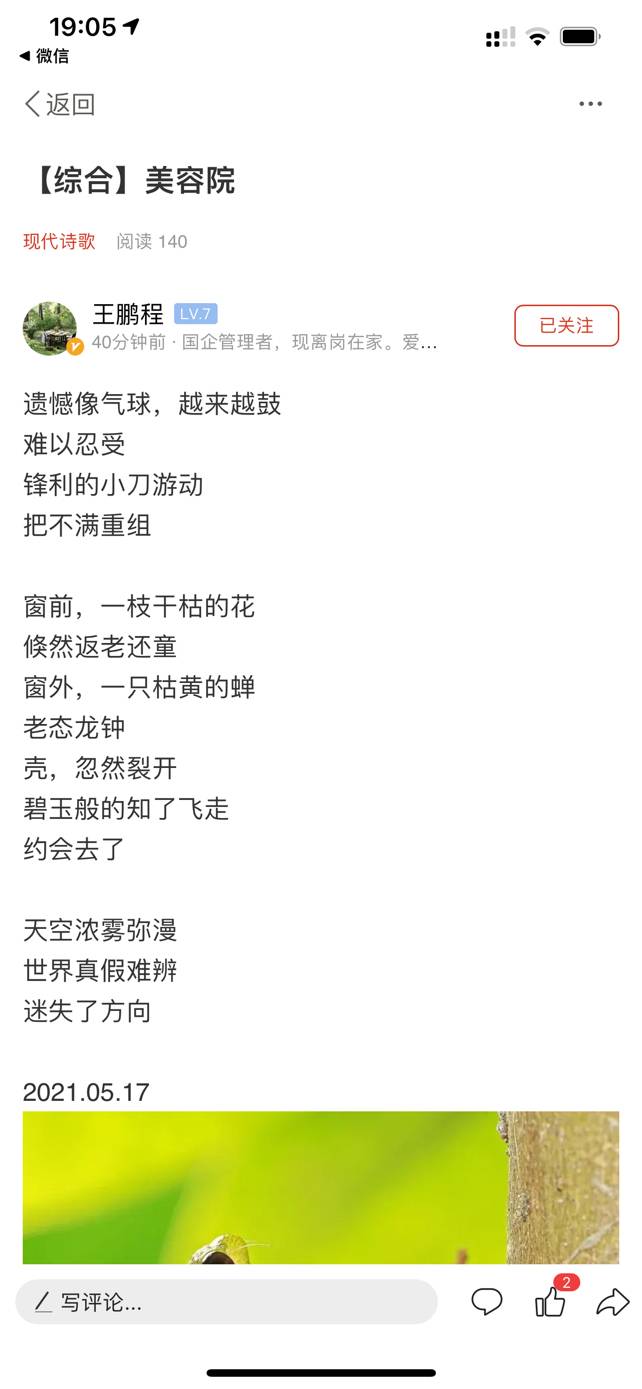Open the 写评论 comment input field
The height and width of the screenshot is (1389, 642).
[227, 1302]
